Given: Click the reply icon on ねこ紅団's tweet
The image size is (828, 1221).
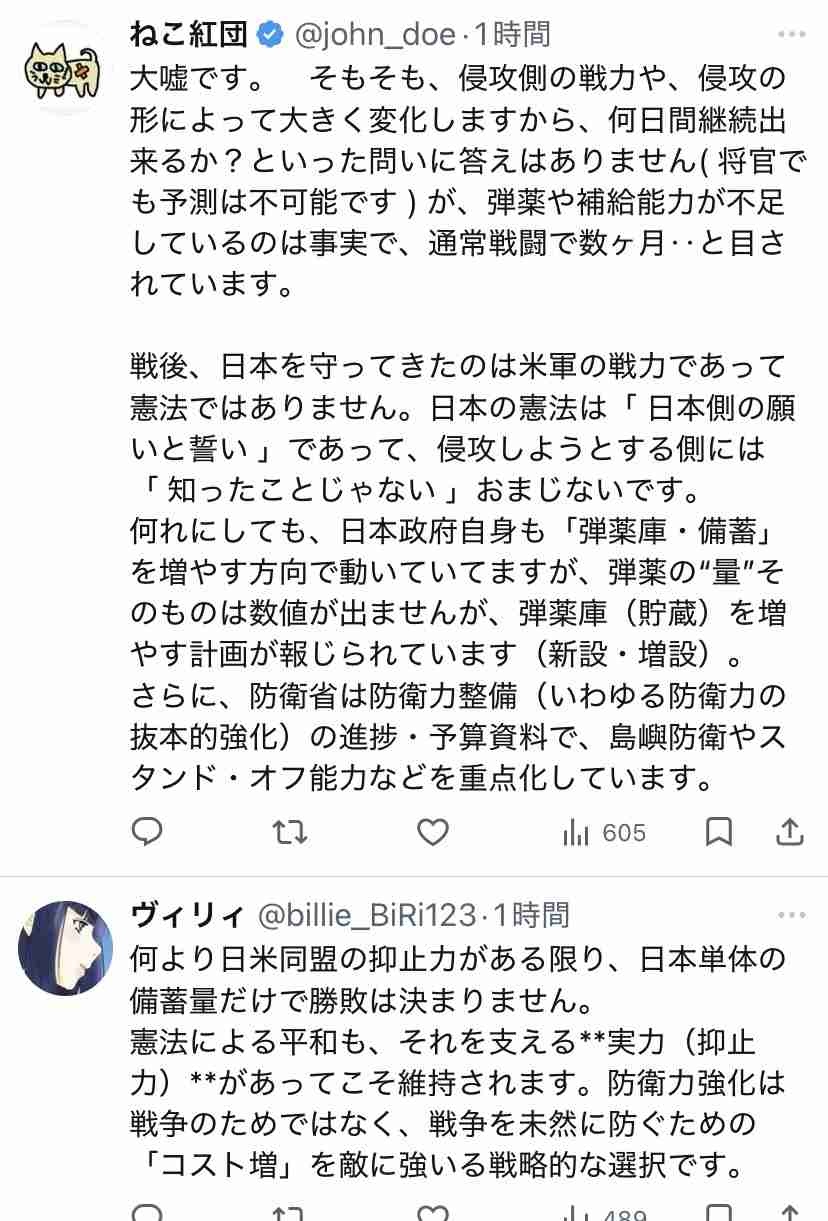Looking at the screenshot, I should [x=147, y=832].
